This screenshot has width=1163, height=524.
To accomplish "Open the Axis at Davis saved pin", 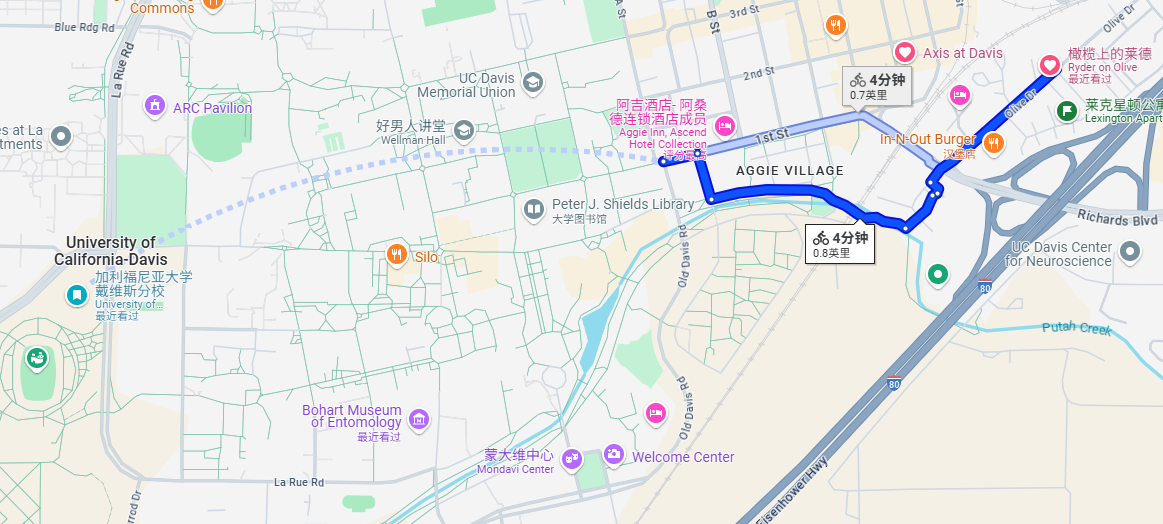I will point(904,52).
